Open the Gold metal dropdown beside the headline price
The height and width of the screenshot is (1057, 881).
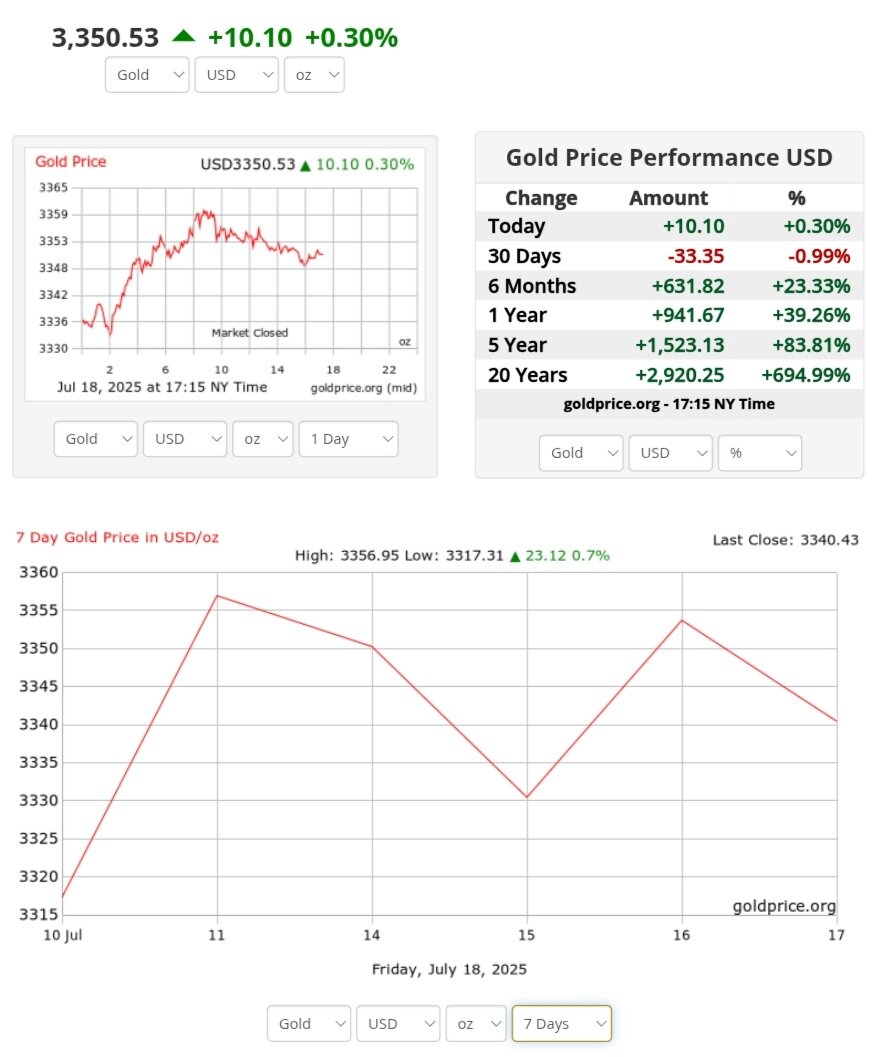(147, 75)
